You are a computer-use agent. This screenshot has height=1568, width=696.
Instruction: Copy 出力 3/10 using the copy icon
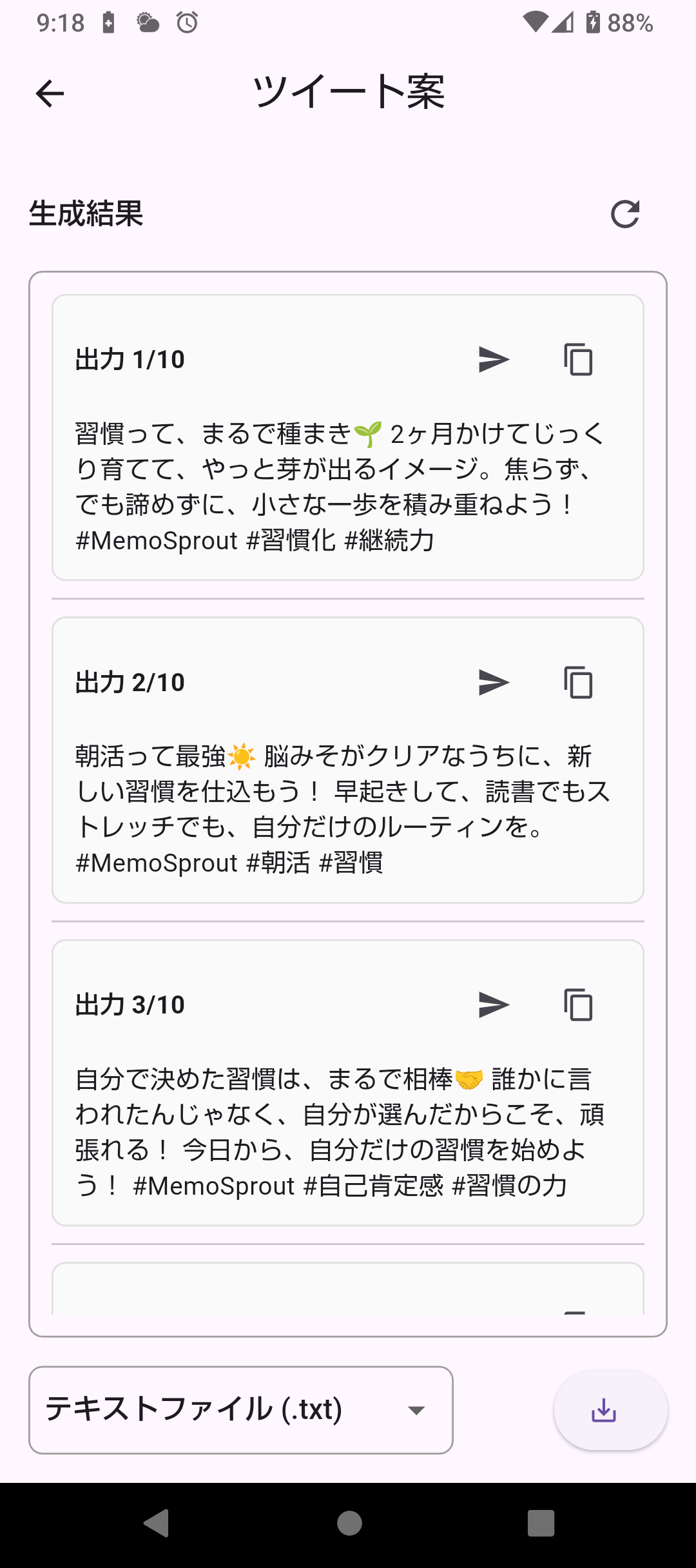(578, 1004)
